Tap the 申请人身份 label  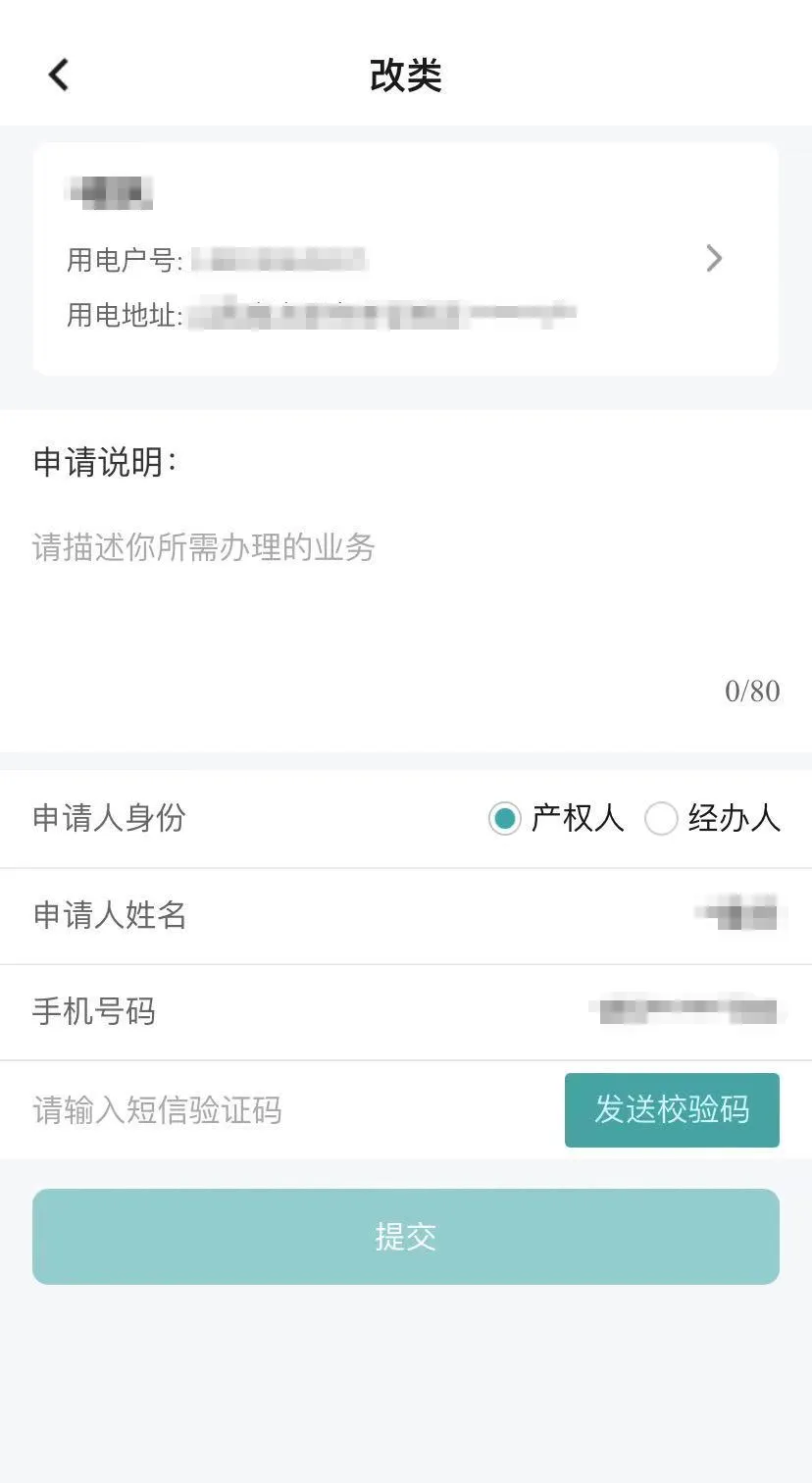click(x=110, y=818)
